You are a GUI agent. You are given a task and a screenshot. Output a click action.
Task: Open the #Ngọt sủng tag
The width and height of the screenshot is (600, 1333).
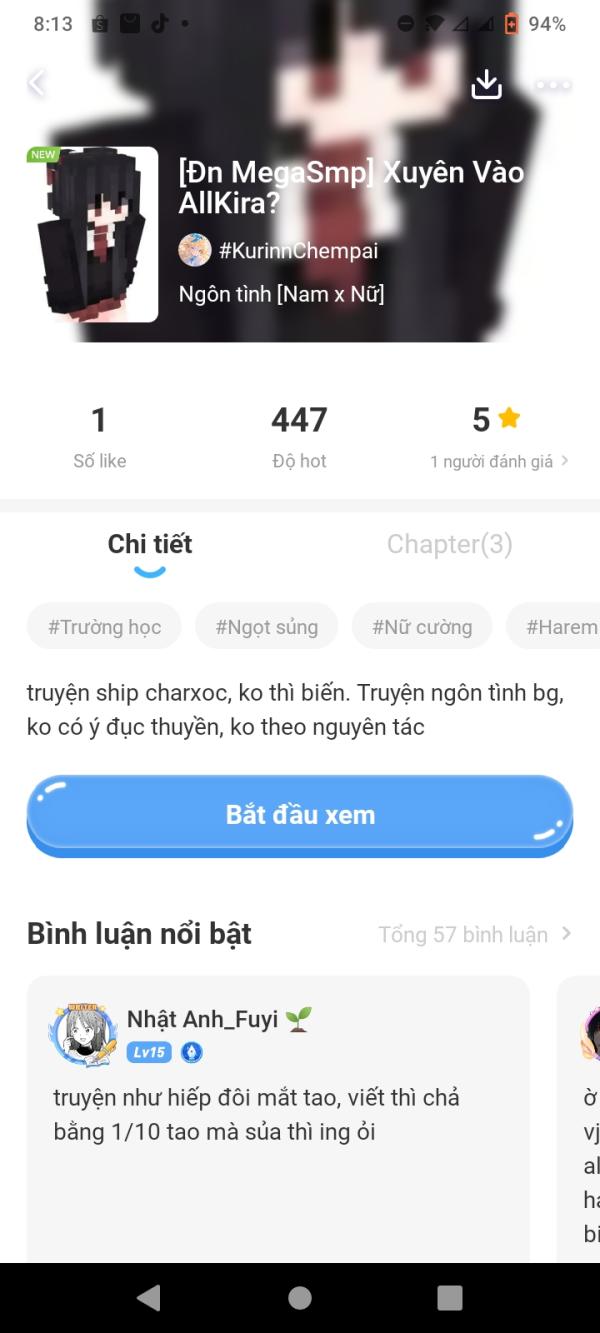(x=266, y=627)
